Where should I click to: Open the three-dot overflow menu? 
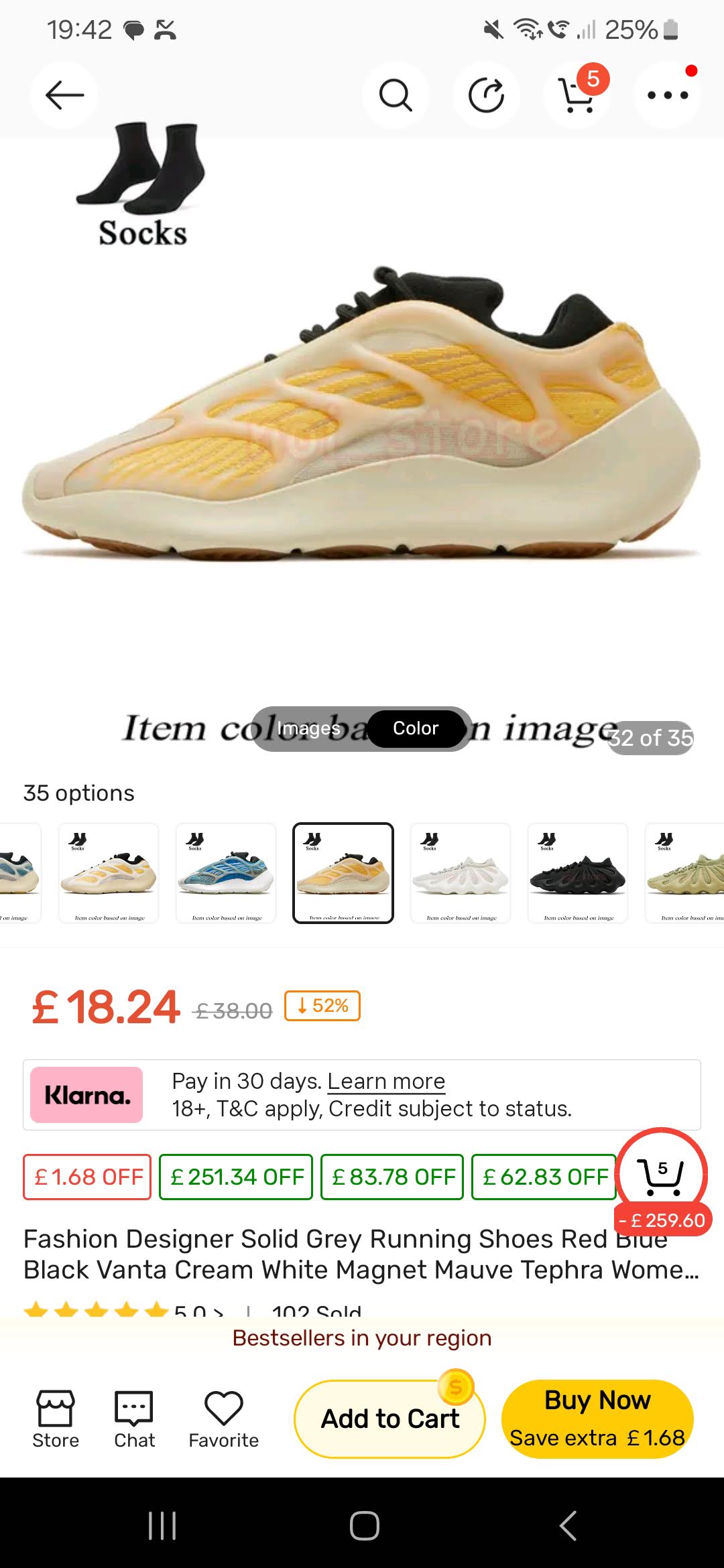(x=667, y=95)
